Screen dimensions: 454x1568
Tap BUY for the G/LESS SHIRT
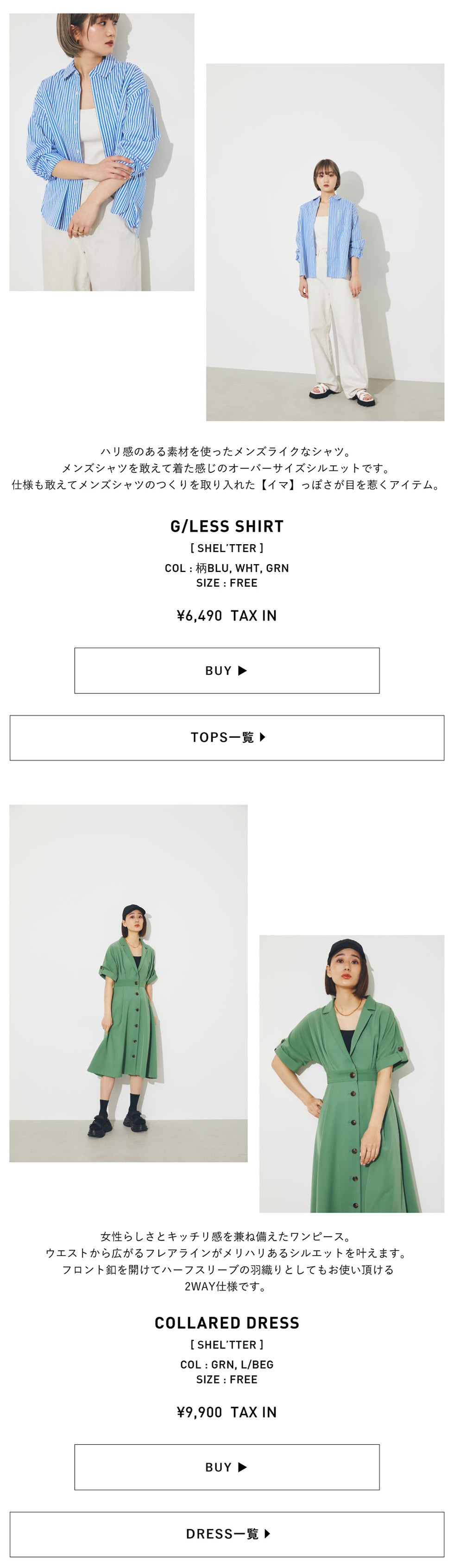coord(227,670)
